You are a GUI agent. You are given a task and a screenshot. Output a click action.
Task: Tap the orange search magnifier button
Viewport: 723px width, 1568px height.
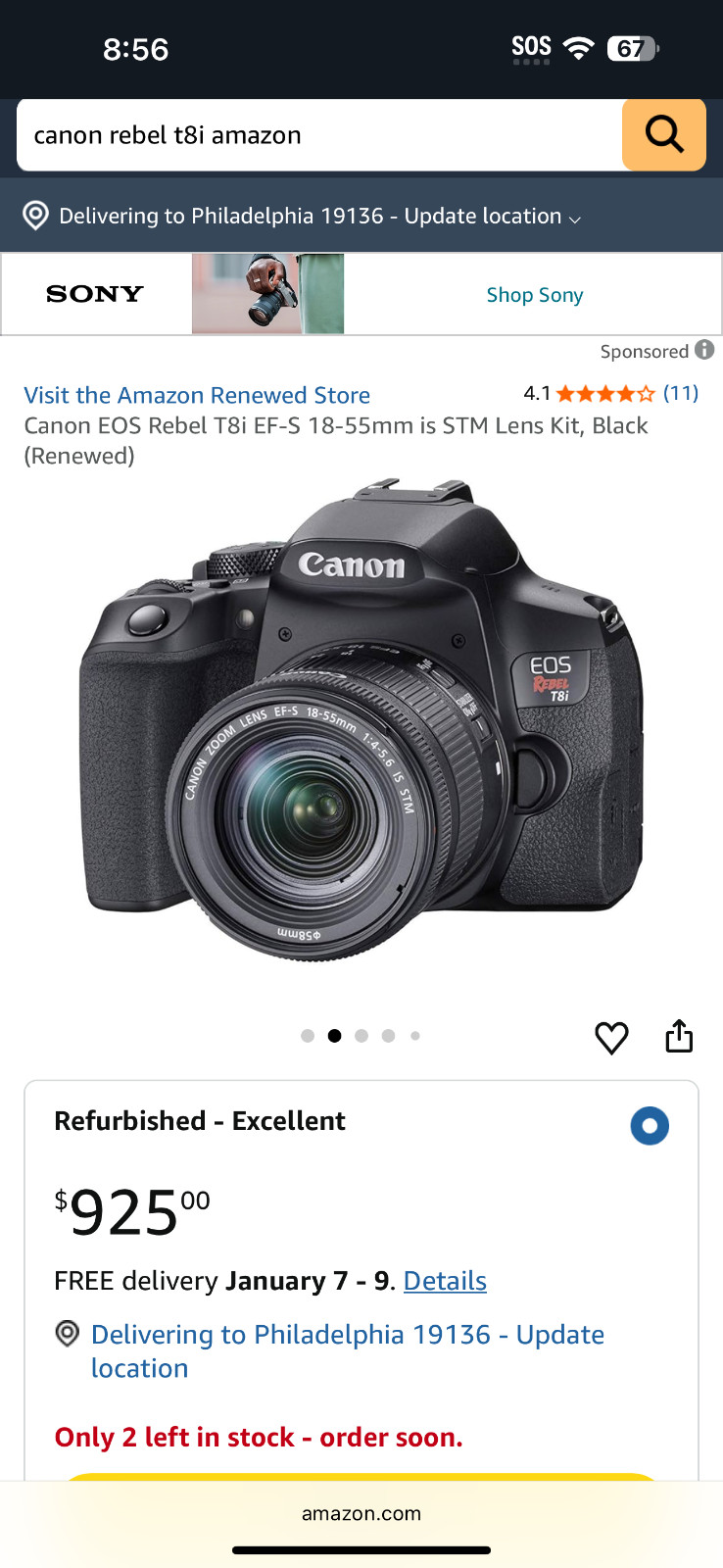click(x=663, y=135)
